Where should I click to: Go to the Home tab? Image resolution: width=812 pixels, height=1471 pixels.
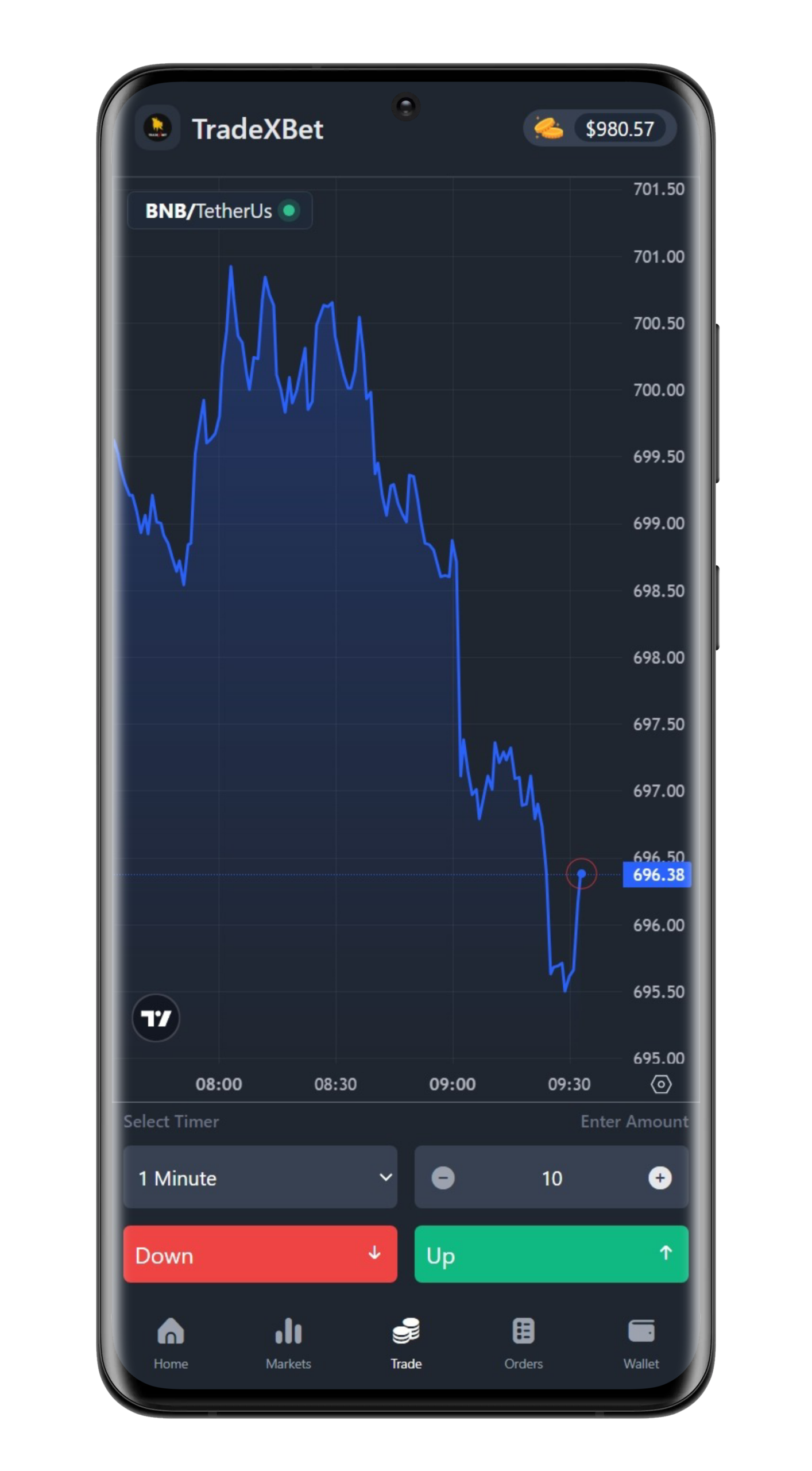(171, 1343)
